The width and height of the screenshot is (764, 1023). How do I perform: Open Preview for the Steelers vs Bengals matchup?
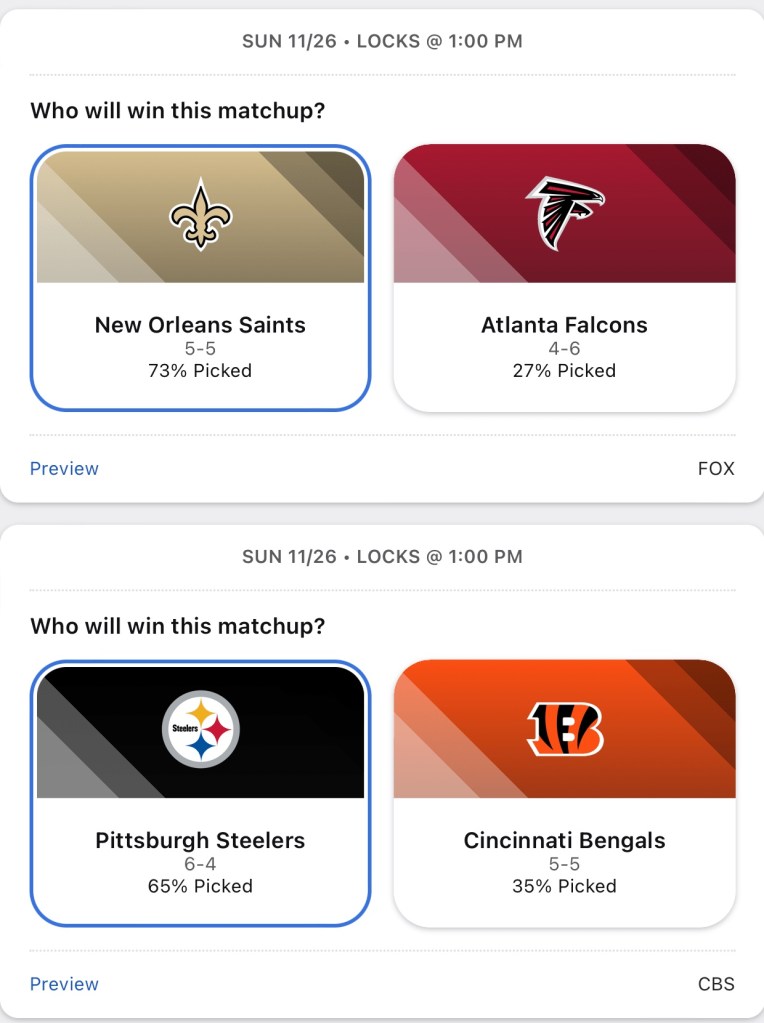pyautogui.click(x=64, y=984)
